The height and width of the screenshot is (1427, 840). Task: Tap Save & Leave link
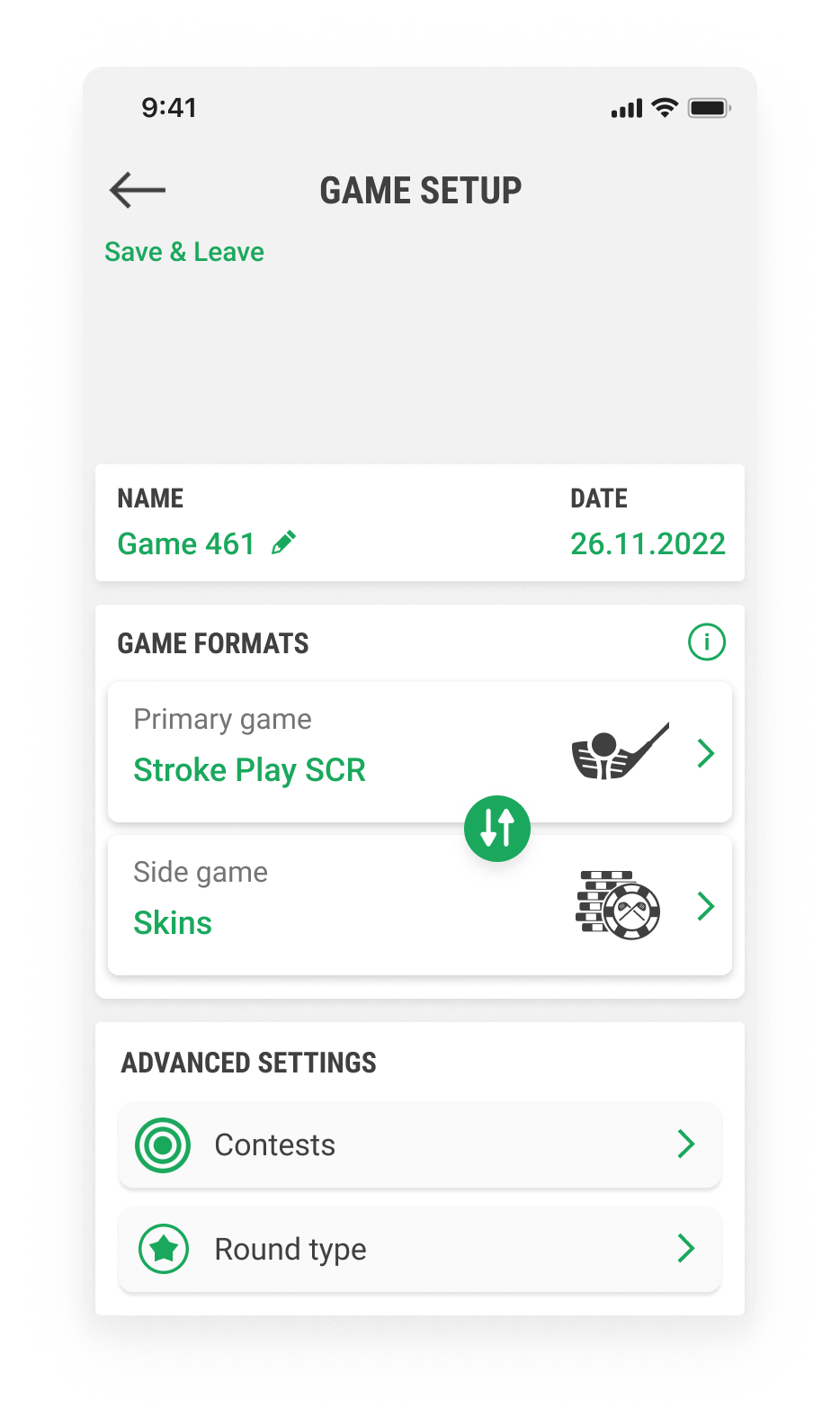pos(184,252)
